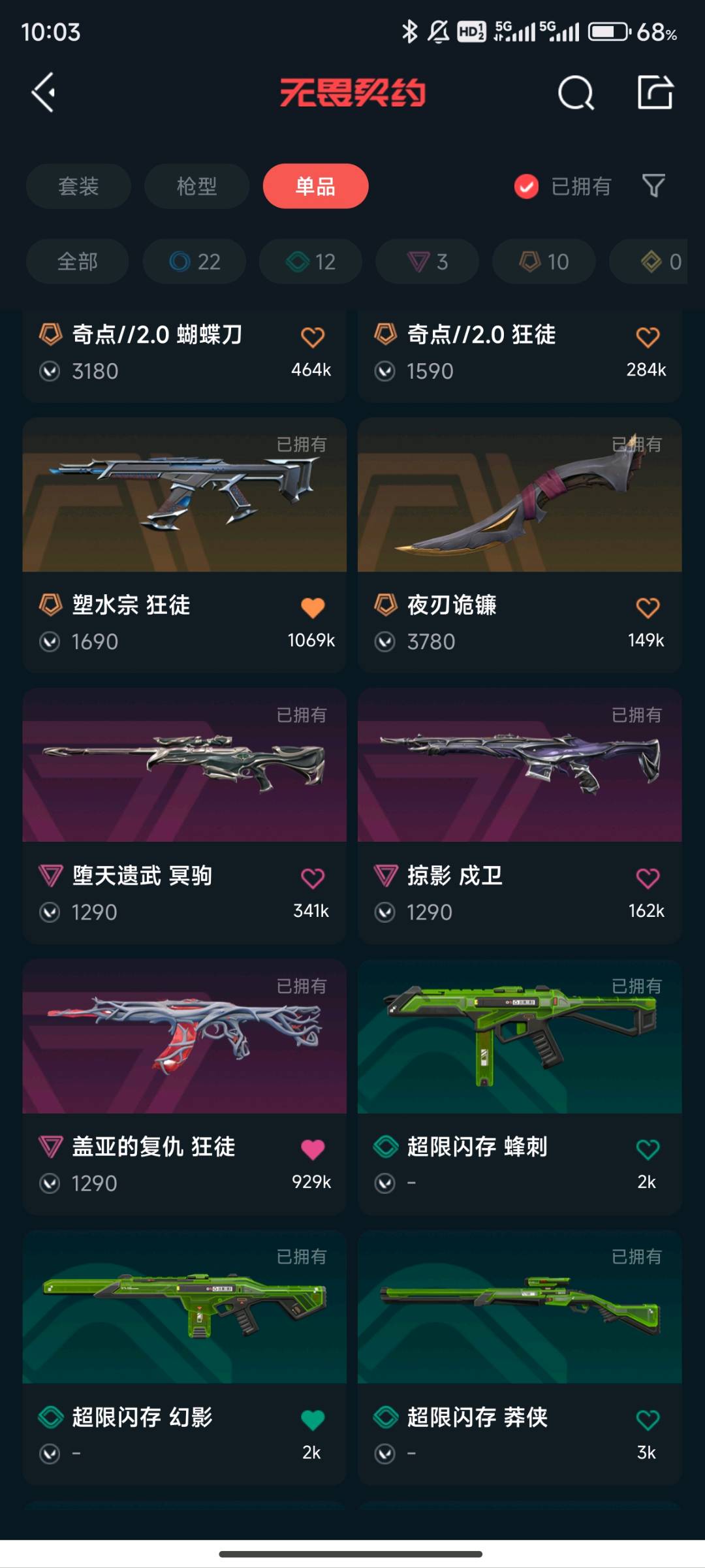This screenshot has height=1568, width=705.
Task: Uncheck the 已拥有 filter checkbox
Action: click(x=526, y=187)
